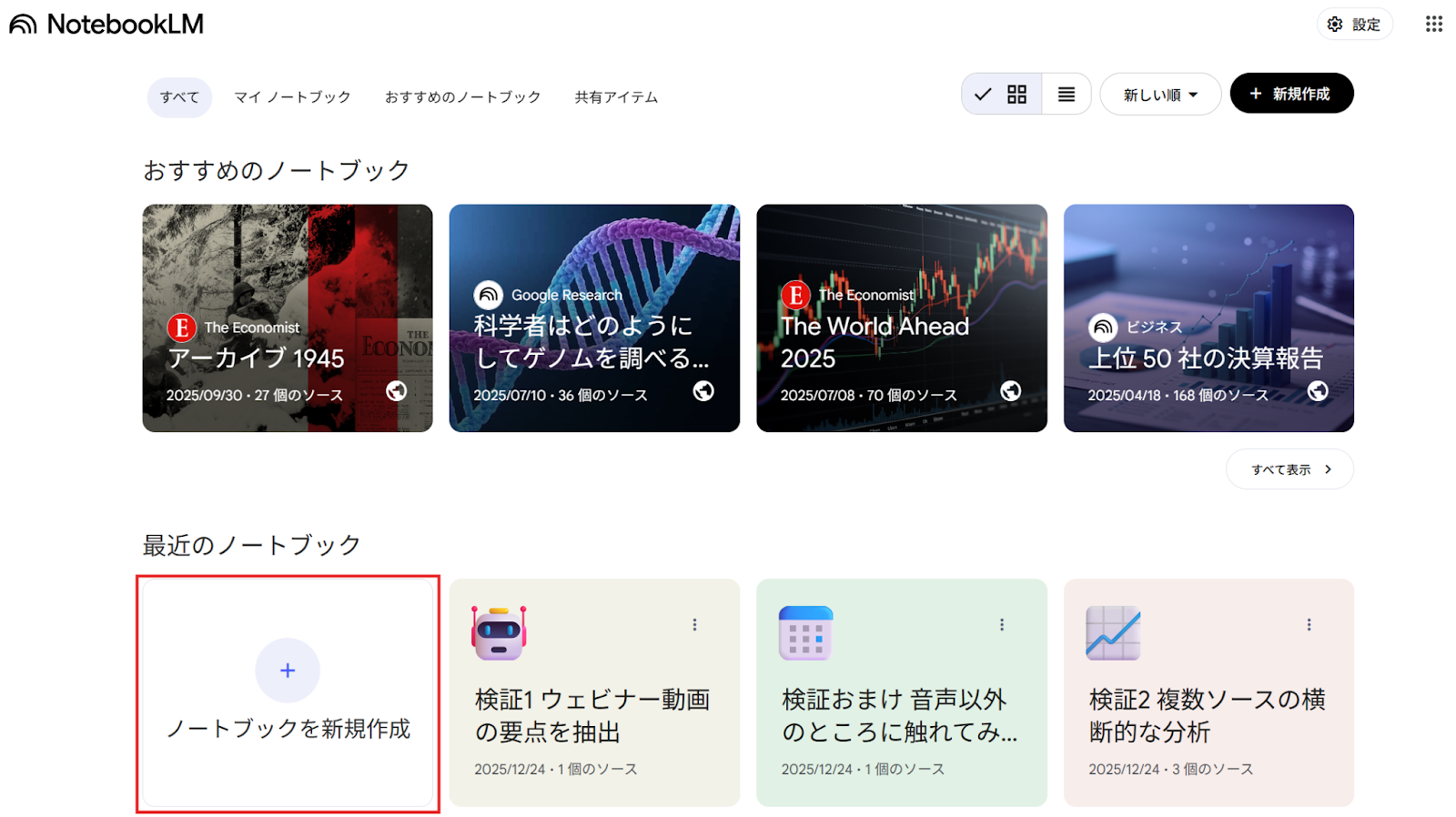
Task: Open the 設定 settings button
Action: click(1354, 25)
